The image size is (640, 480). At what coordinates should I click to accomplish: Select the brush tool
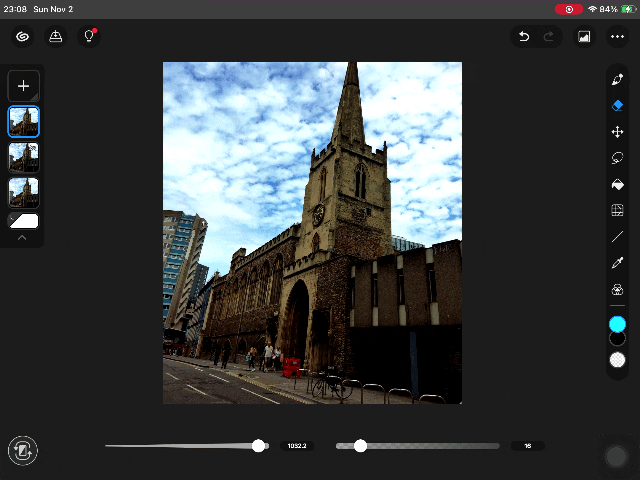tap(617, 79)
